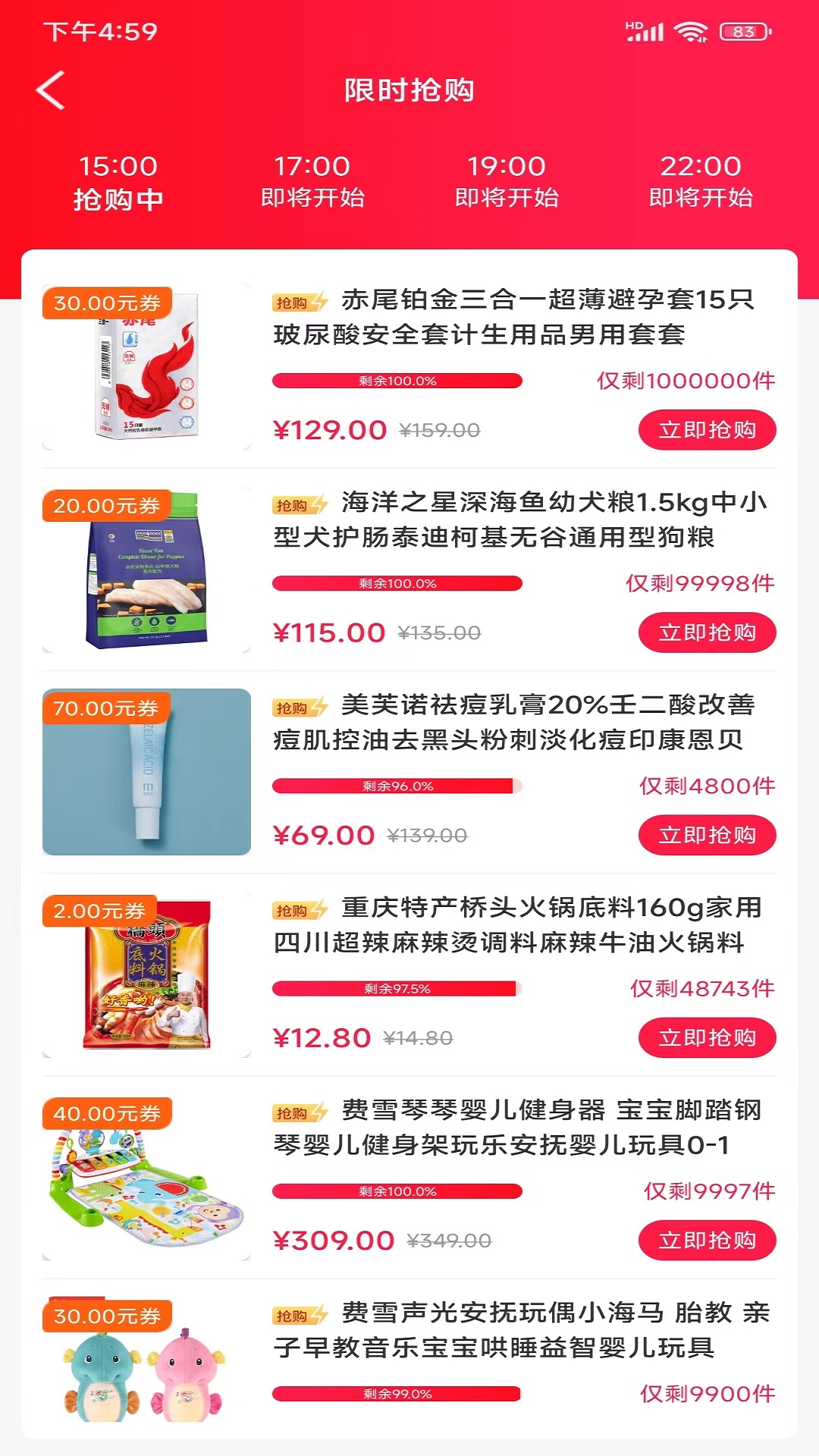Tap 立即抢购 for 赤尾铂金避孕套

coord(707,430)
